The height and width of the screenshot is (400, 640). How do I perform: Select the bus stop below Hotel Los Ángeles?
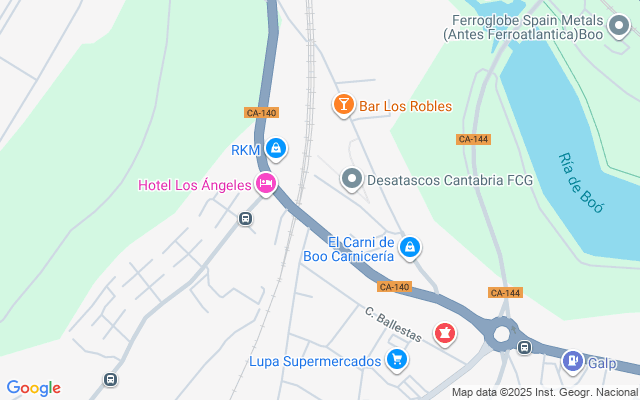pos(245,218)
